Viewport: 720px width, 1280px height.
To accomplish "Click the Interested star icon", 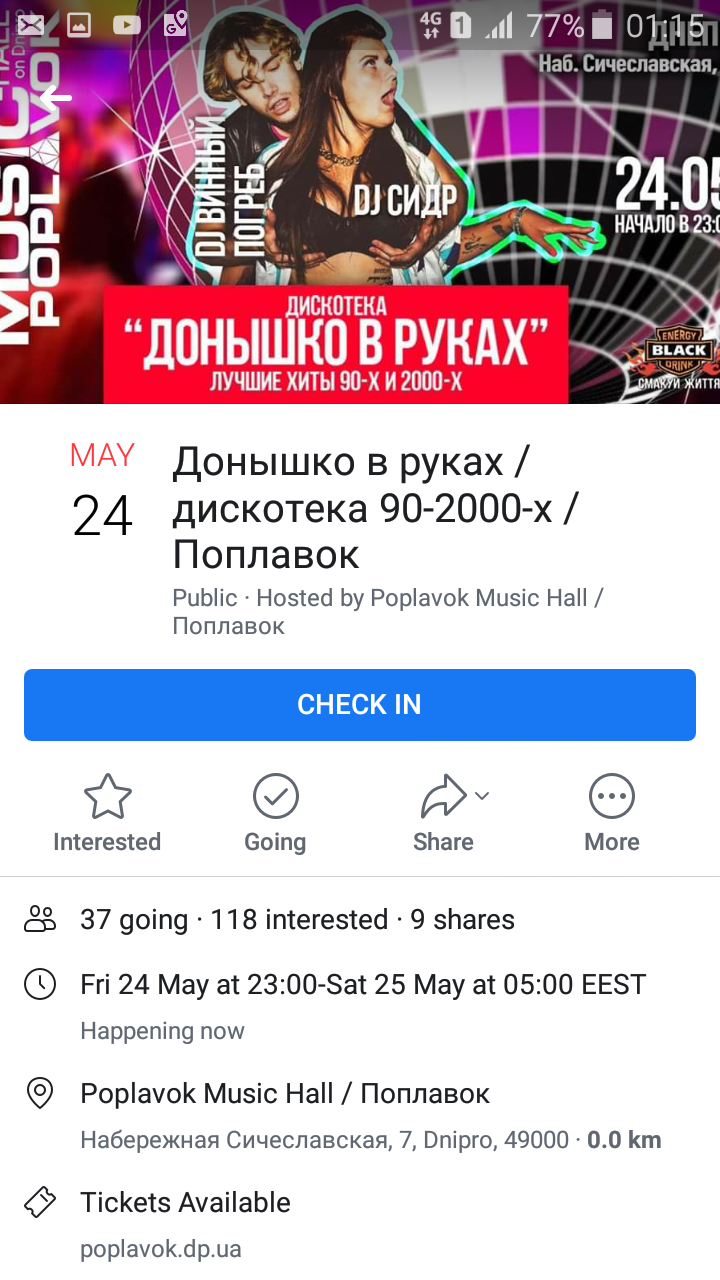I will [107, 796].
